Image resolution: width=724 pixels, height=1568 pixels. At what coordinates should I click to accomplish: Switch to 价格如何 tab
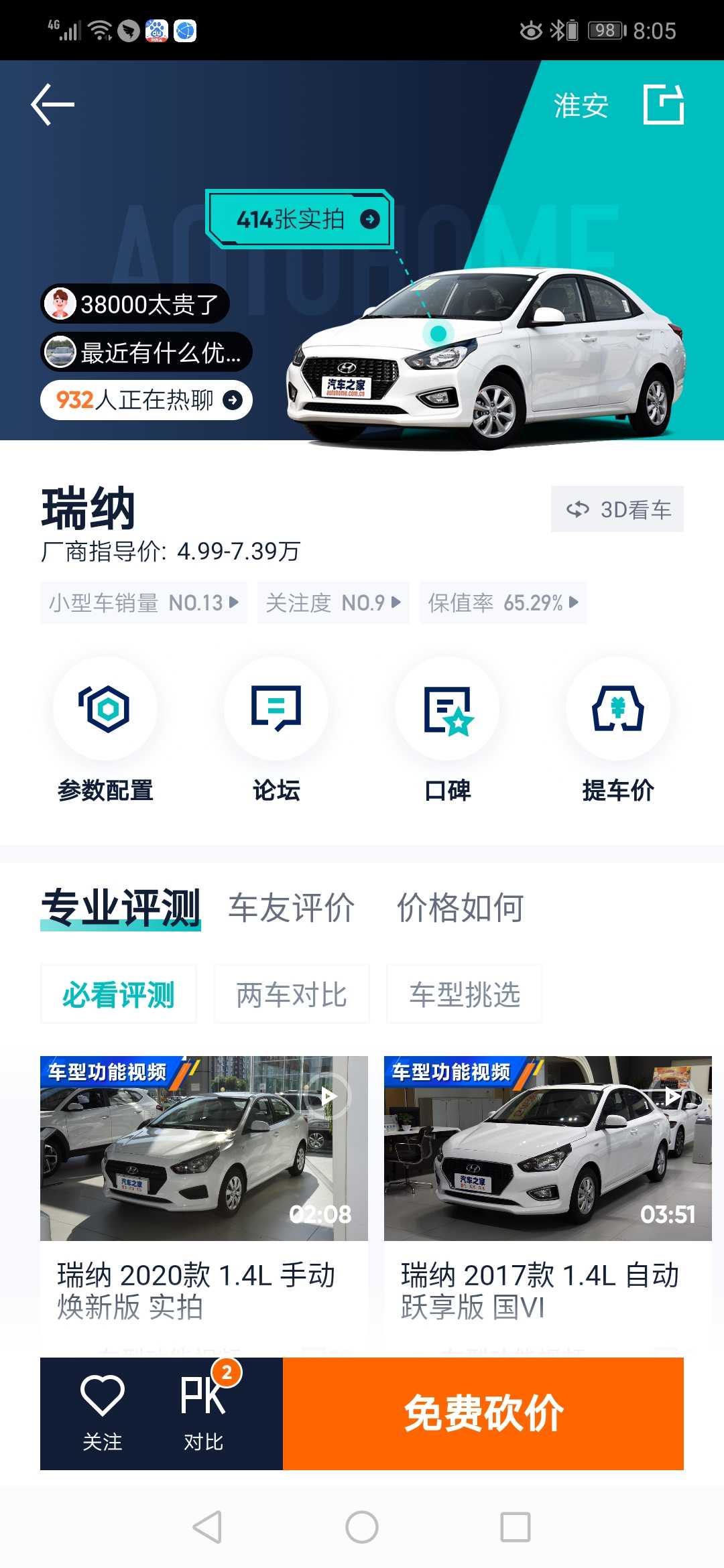[x=461, y=908]
